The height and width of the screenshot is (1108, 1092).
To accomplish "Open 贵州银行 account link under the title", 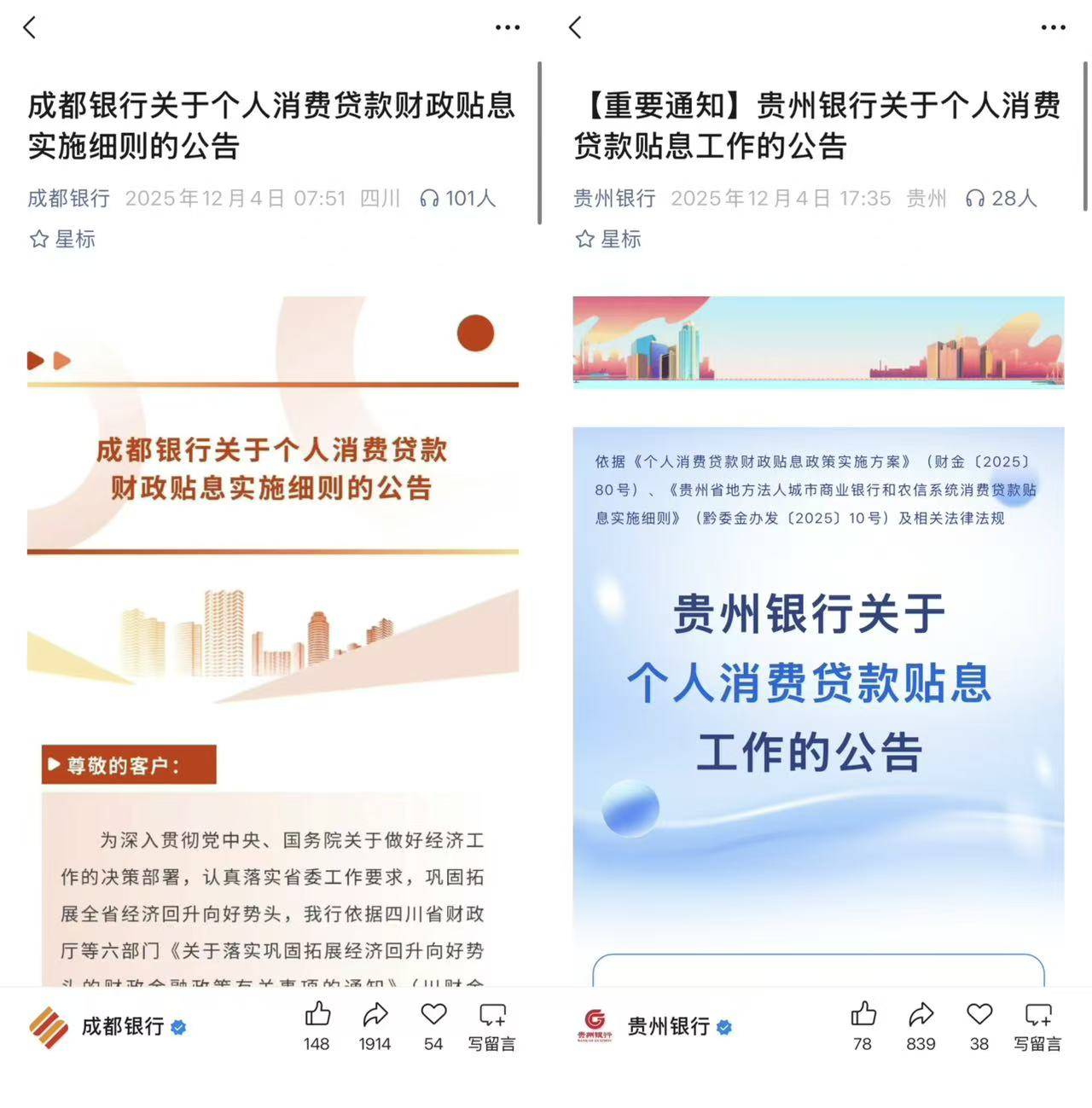I will click(614, 199).
